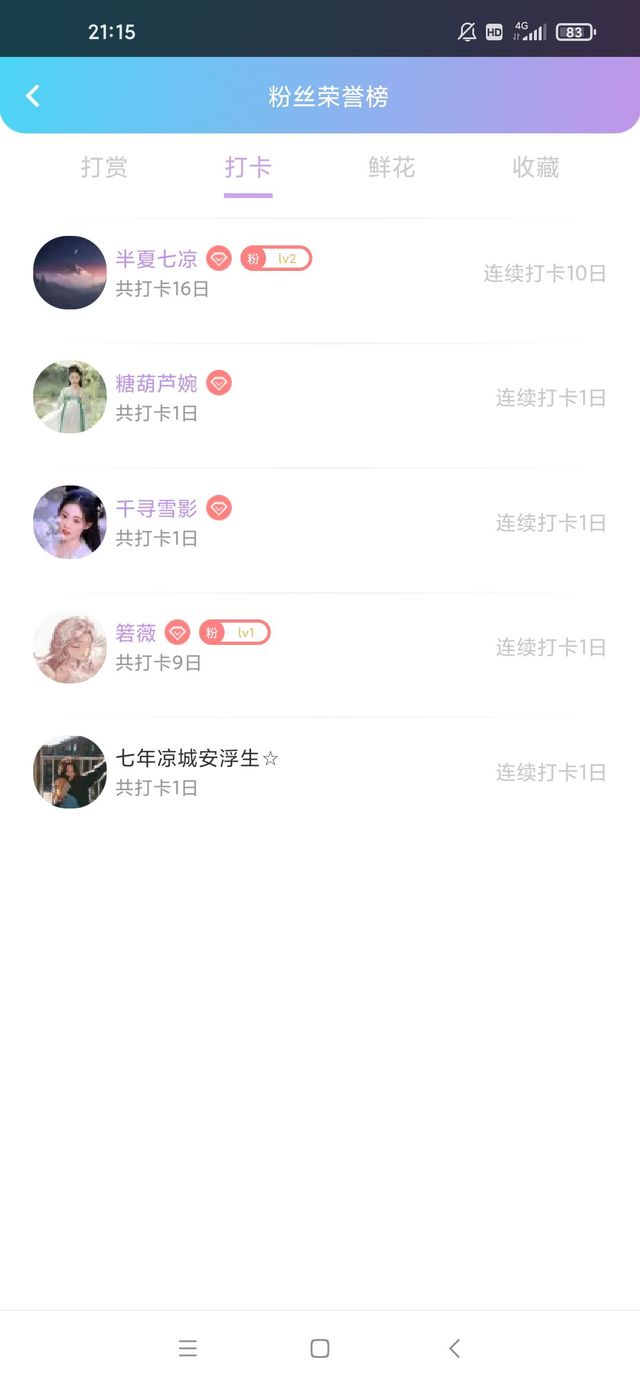Open 千寻雪影's fan entry
This screenshot has height=1387, width=640.
click(x=320, y=522)
